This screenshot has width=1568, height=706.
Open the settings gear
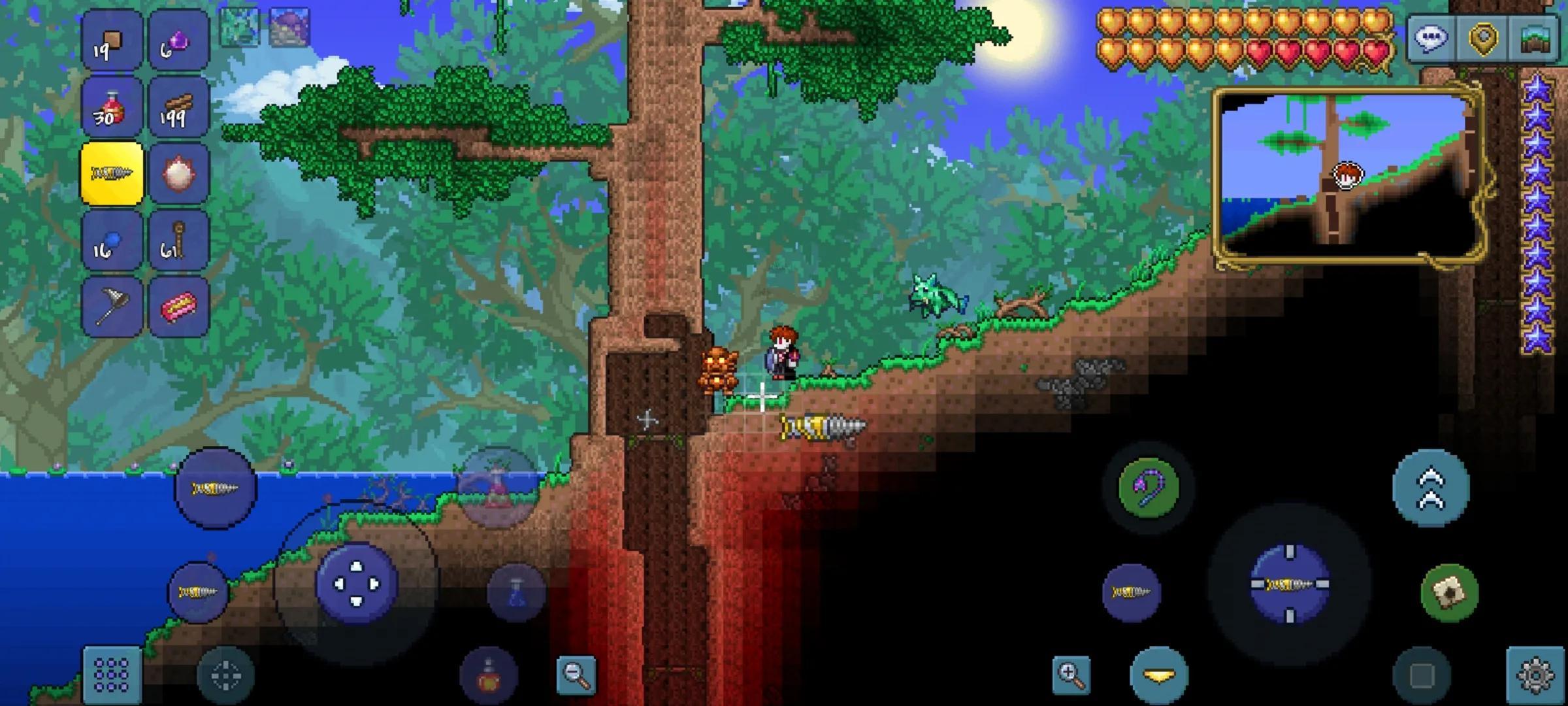pyautogui.click(x=1535, y=675)
